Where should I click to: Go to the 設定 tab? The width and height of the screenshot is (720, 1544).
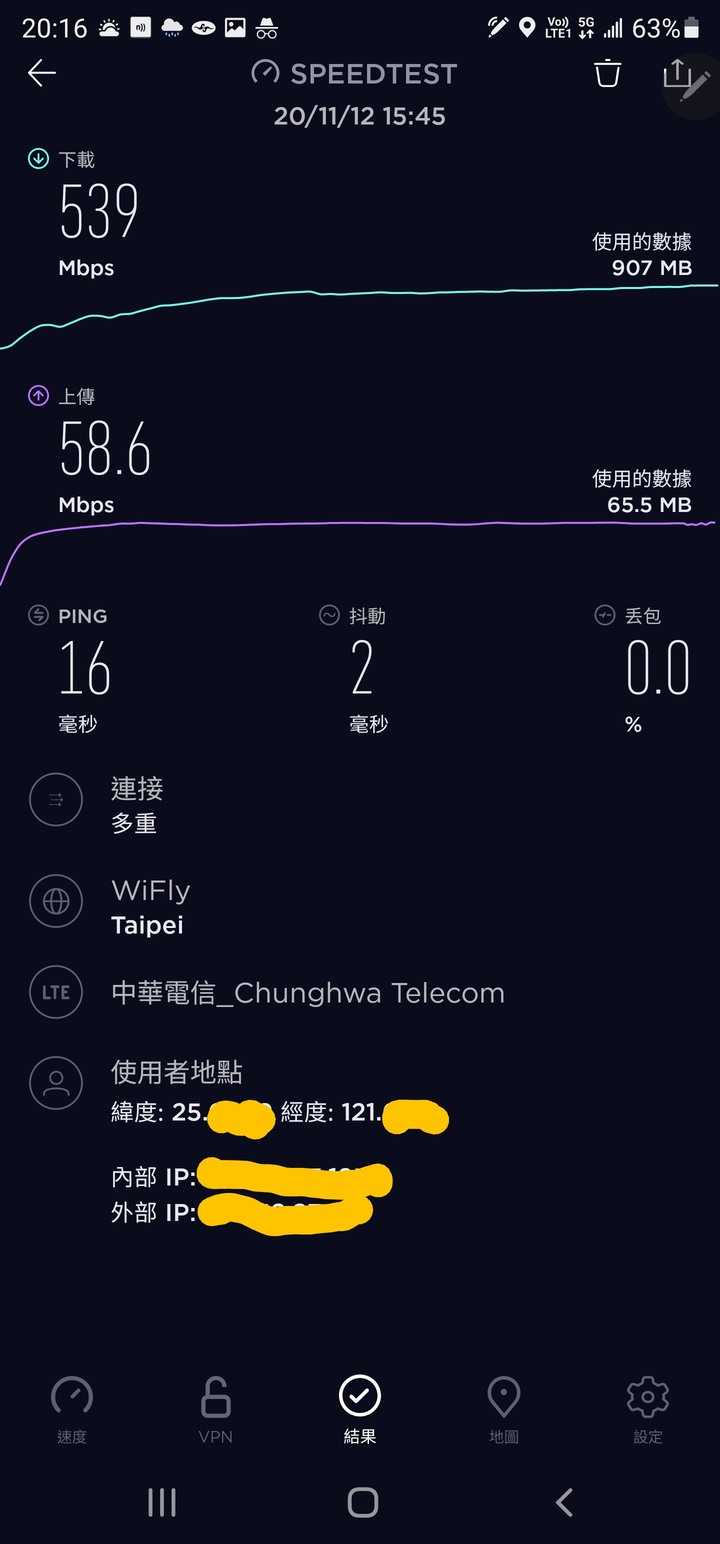point(647,1410)
